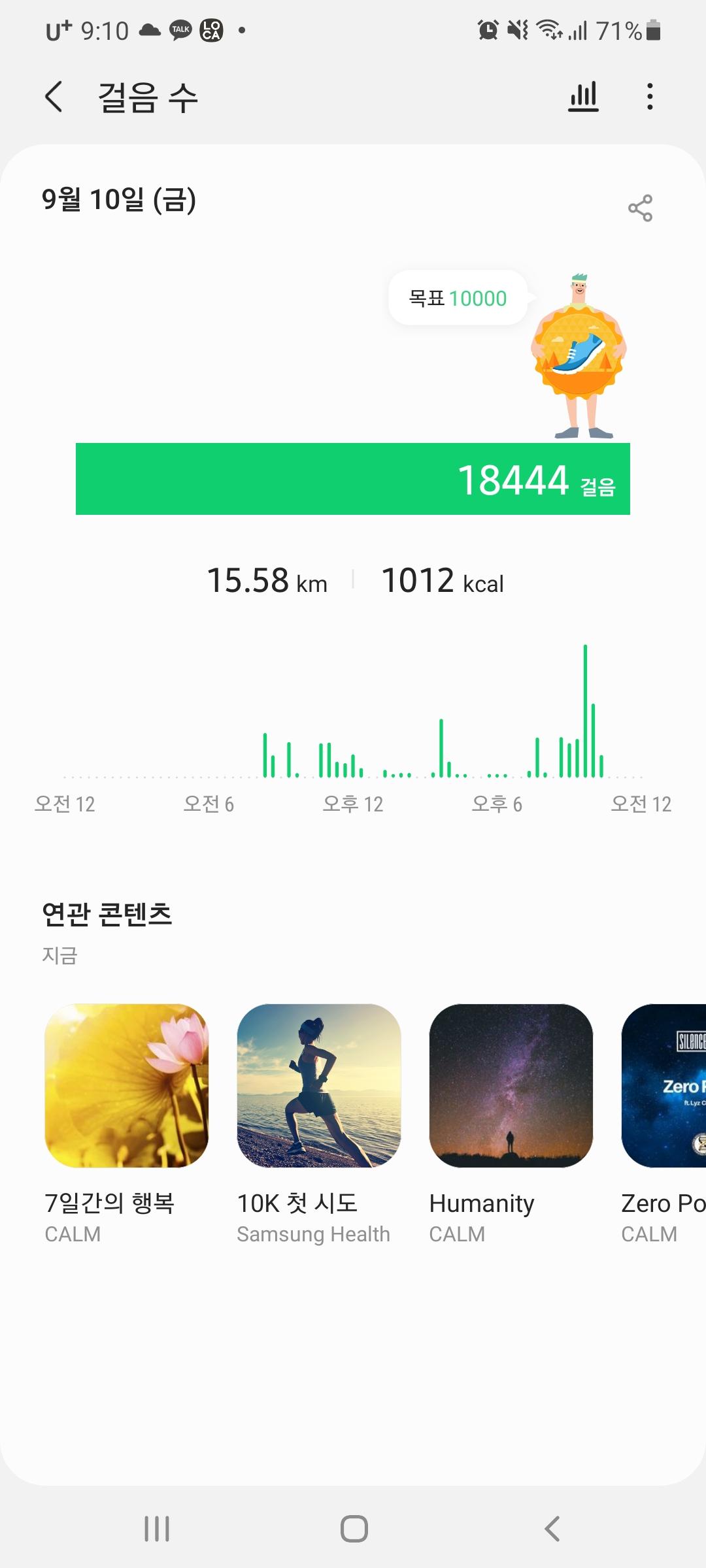
Task: Open the more options menu
Action: click(649, 97)
